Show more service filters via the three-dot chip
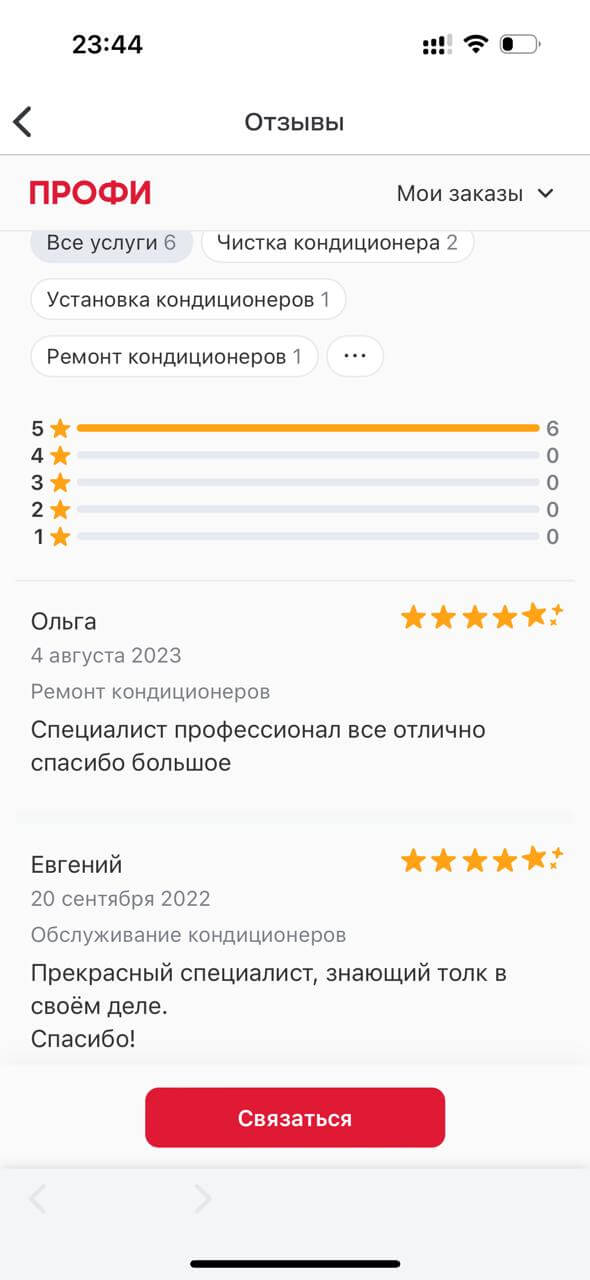Viewport: 590px width, 1280px height. pyautogui.click(x=355, y=357)
